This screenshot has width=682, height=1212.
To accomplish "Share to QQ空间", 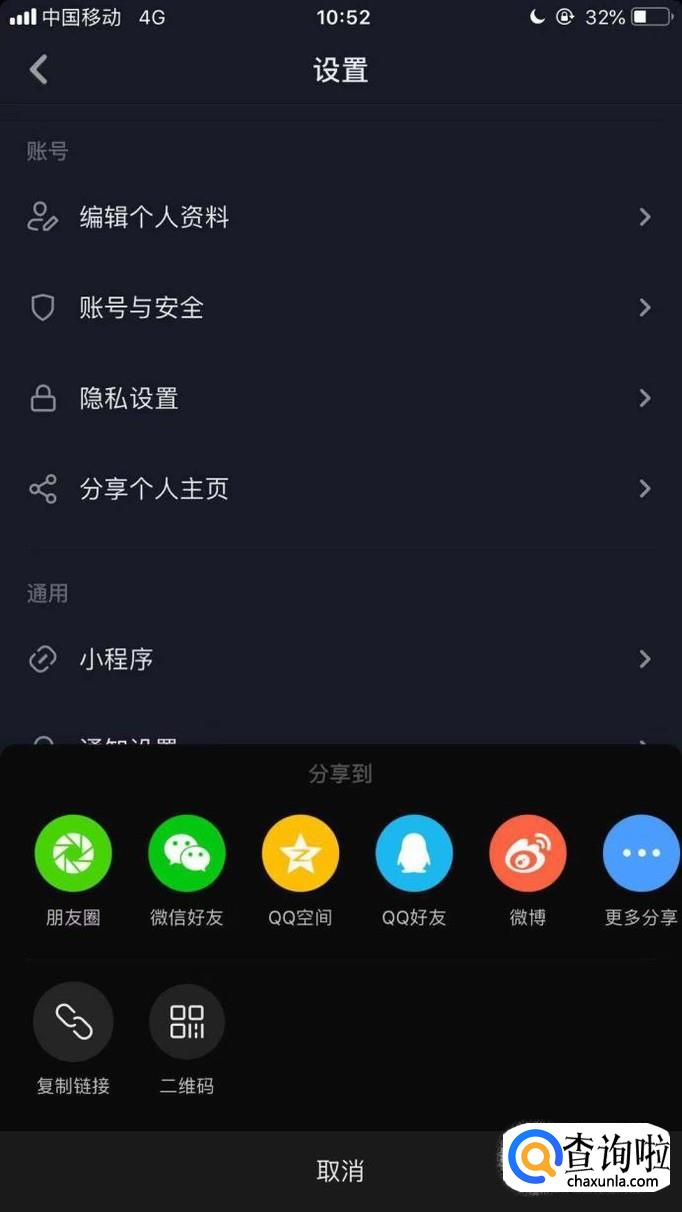I will (300, 854).
